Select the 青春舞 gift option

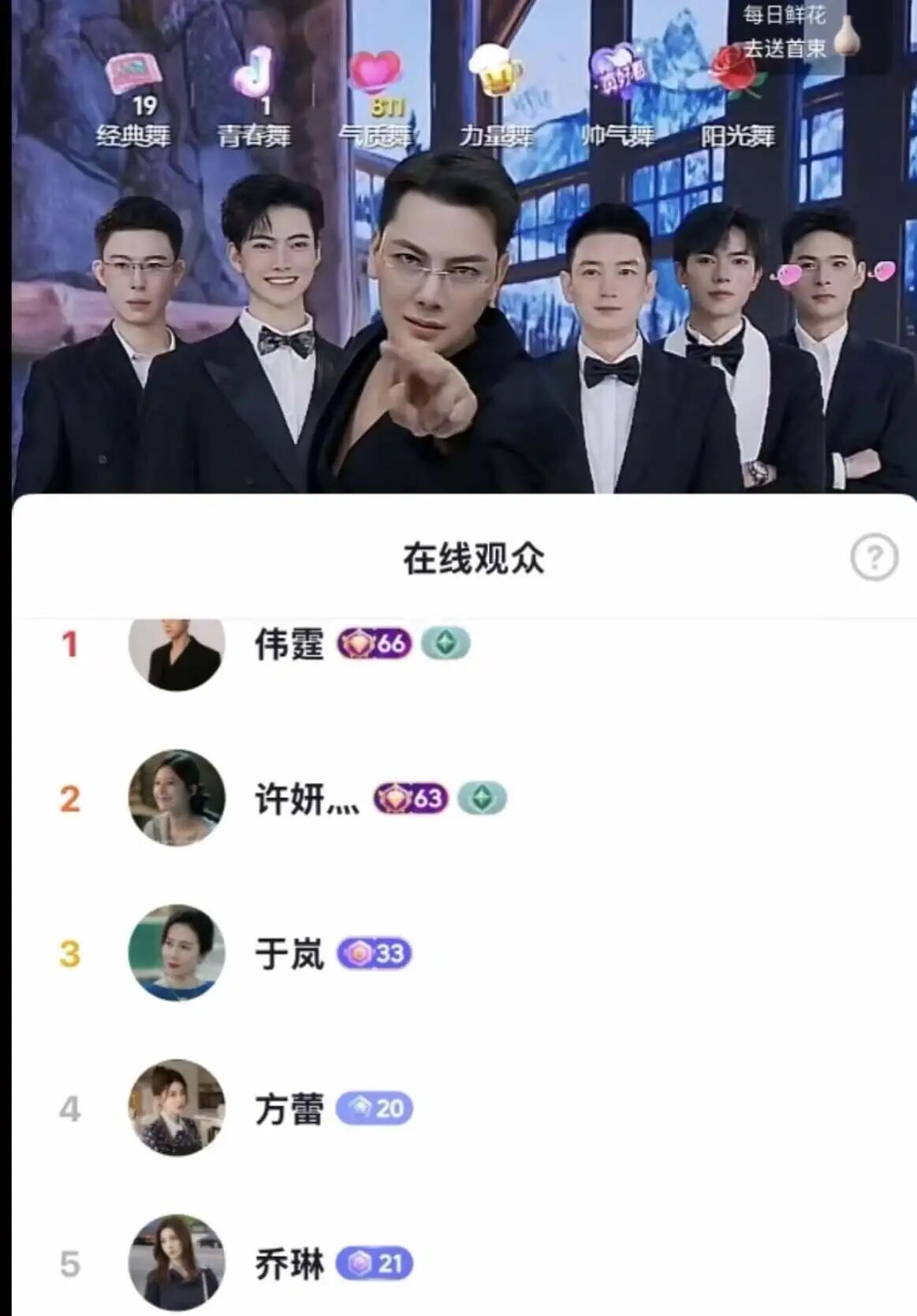tap(254, 99)
